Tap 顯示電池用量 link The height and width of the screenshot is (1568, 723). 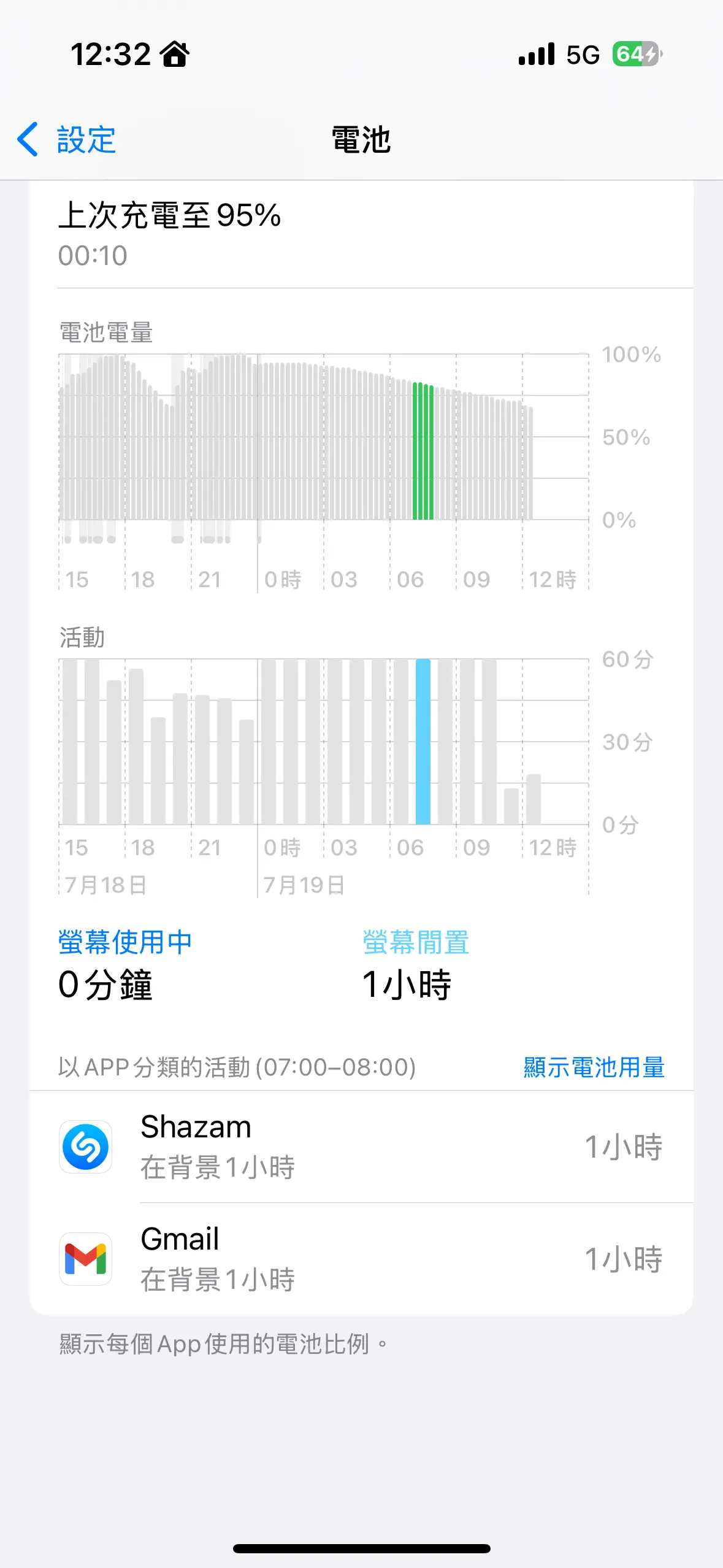[x=594, y=1067]
